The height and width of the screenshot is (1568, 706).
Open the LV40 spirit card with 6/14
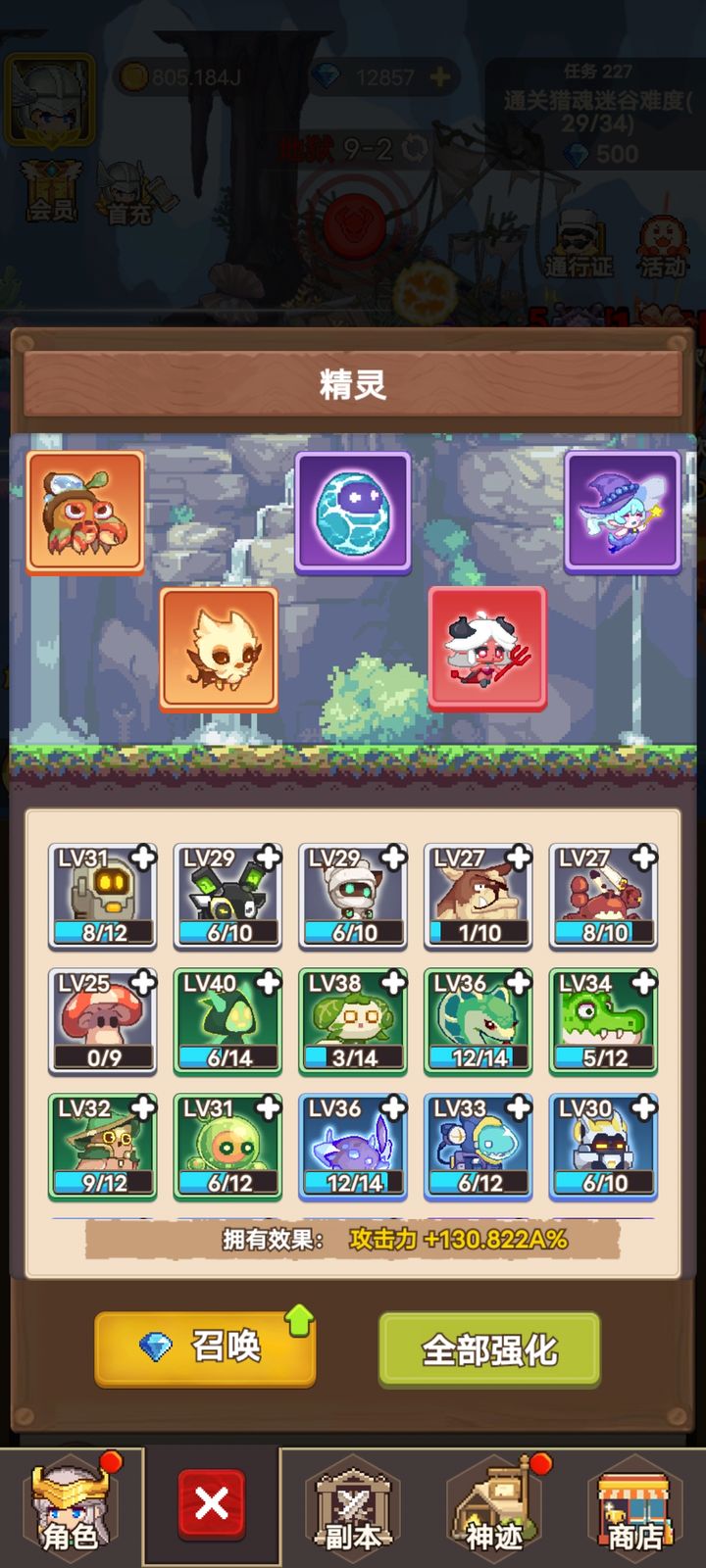227,1021
